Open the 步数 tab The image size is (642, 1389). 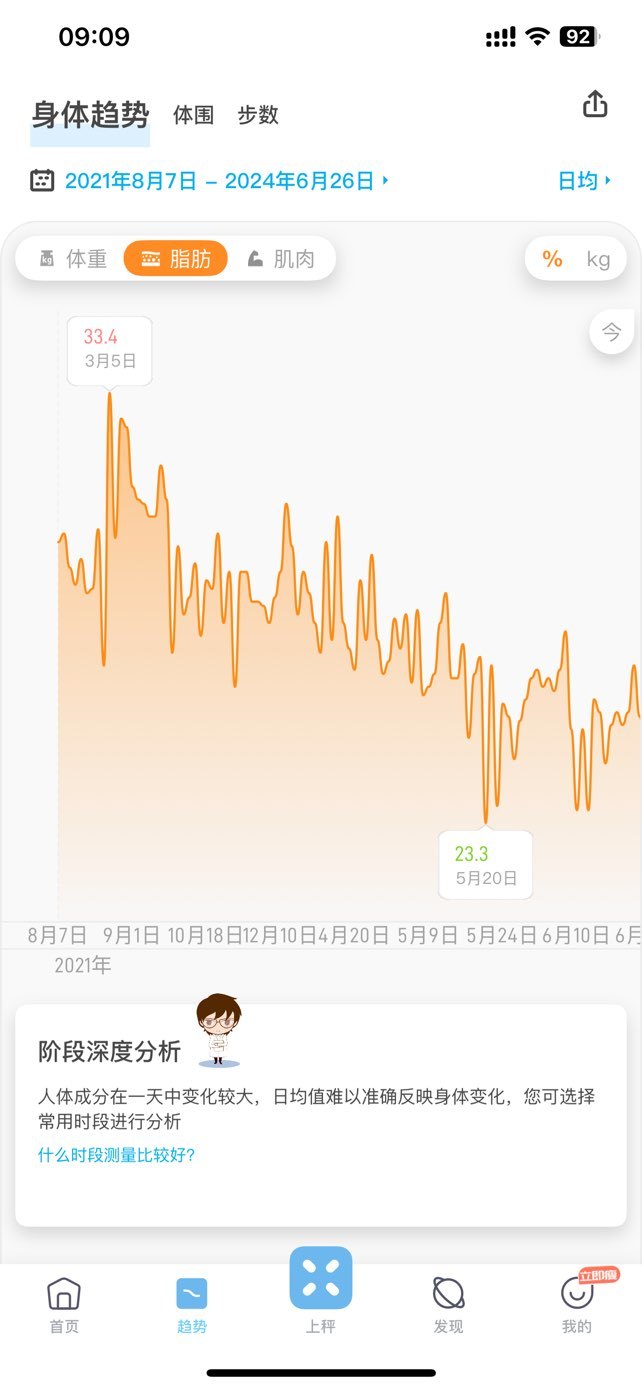(258, 115)
